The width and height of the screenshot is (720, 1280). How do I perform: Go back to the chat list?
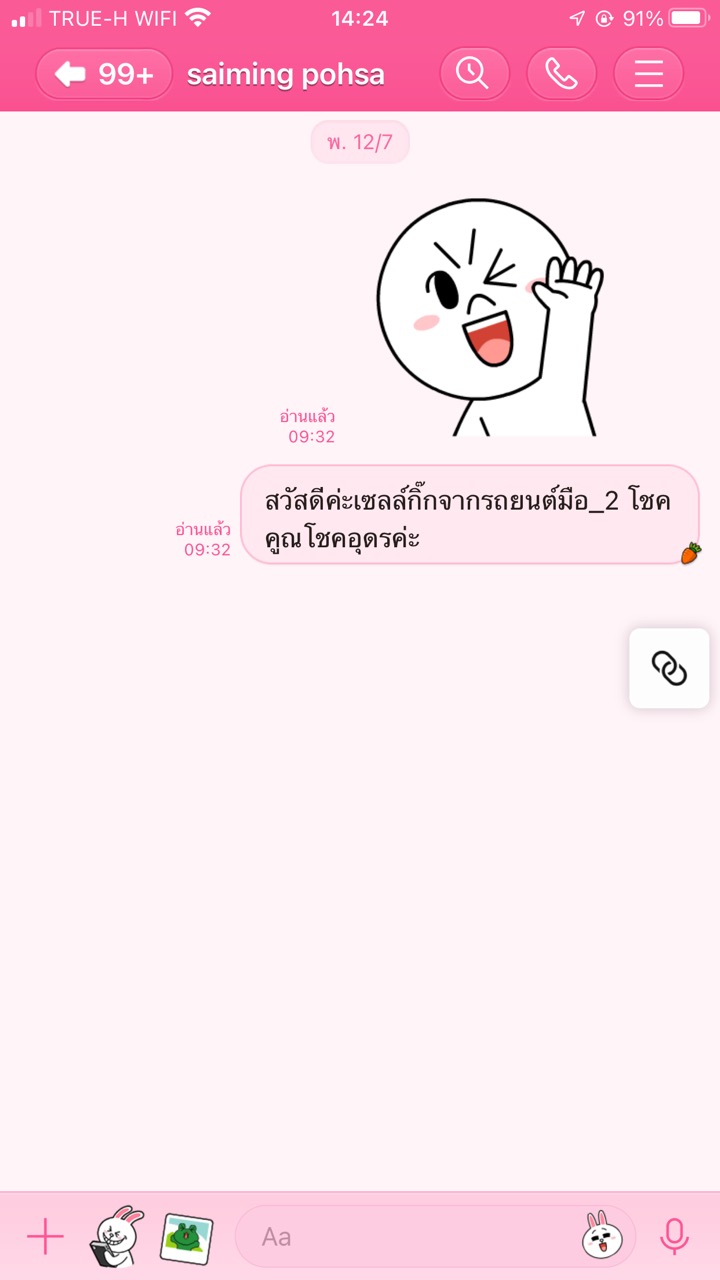(104, 74)
